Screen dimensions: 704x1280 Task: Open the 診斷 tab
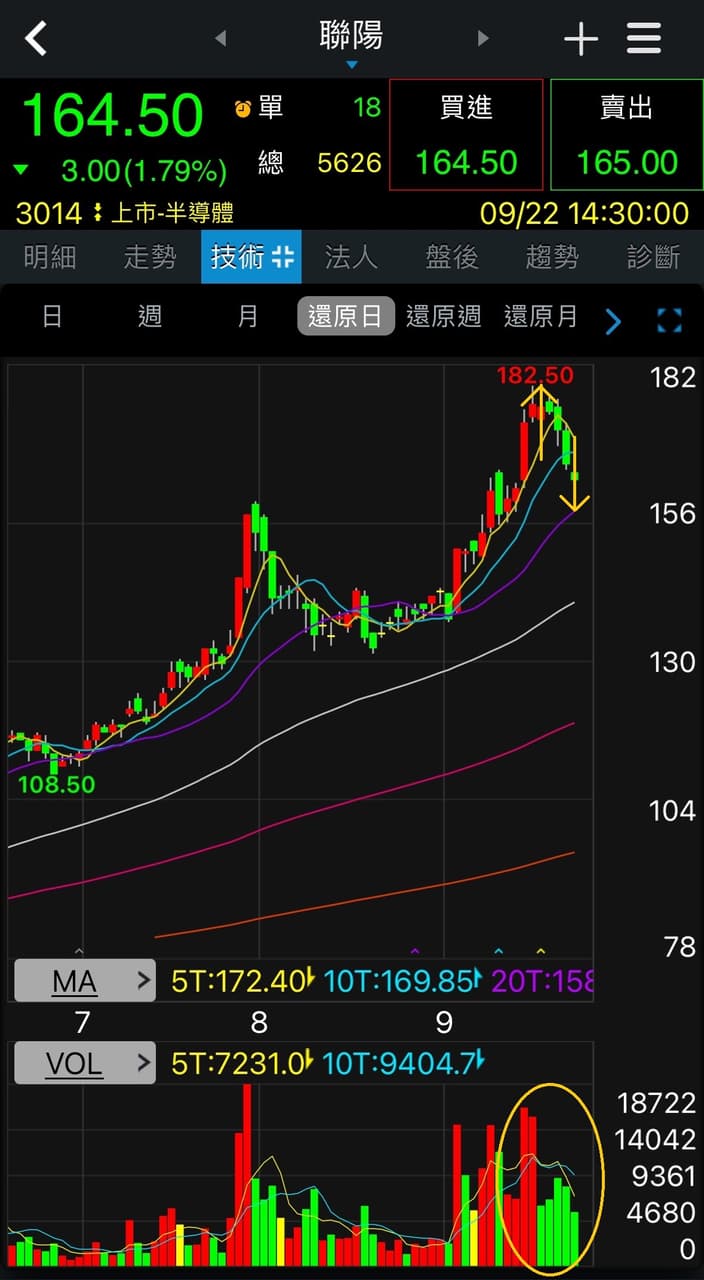tap(653, 257)
